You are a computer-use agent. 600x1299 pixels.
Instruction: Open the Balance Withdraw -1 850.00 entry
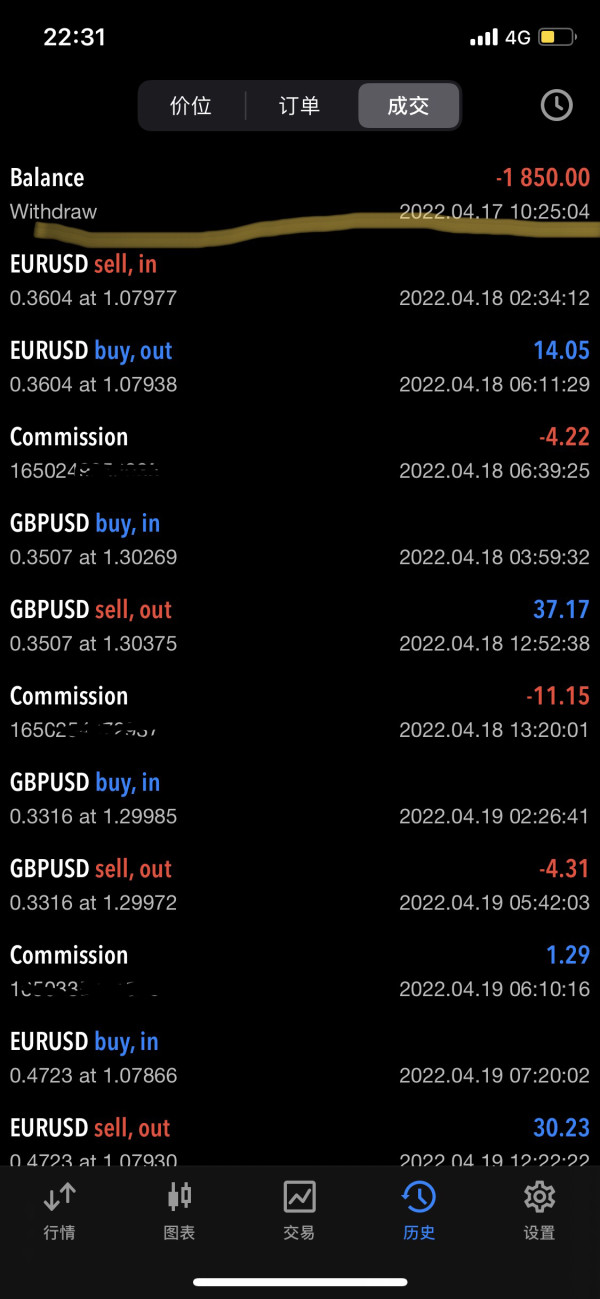click(x=300, y=193)
